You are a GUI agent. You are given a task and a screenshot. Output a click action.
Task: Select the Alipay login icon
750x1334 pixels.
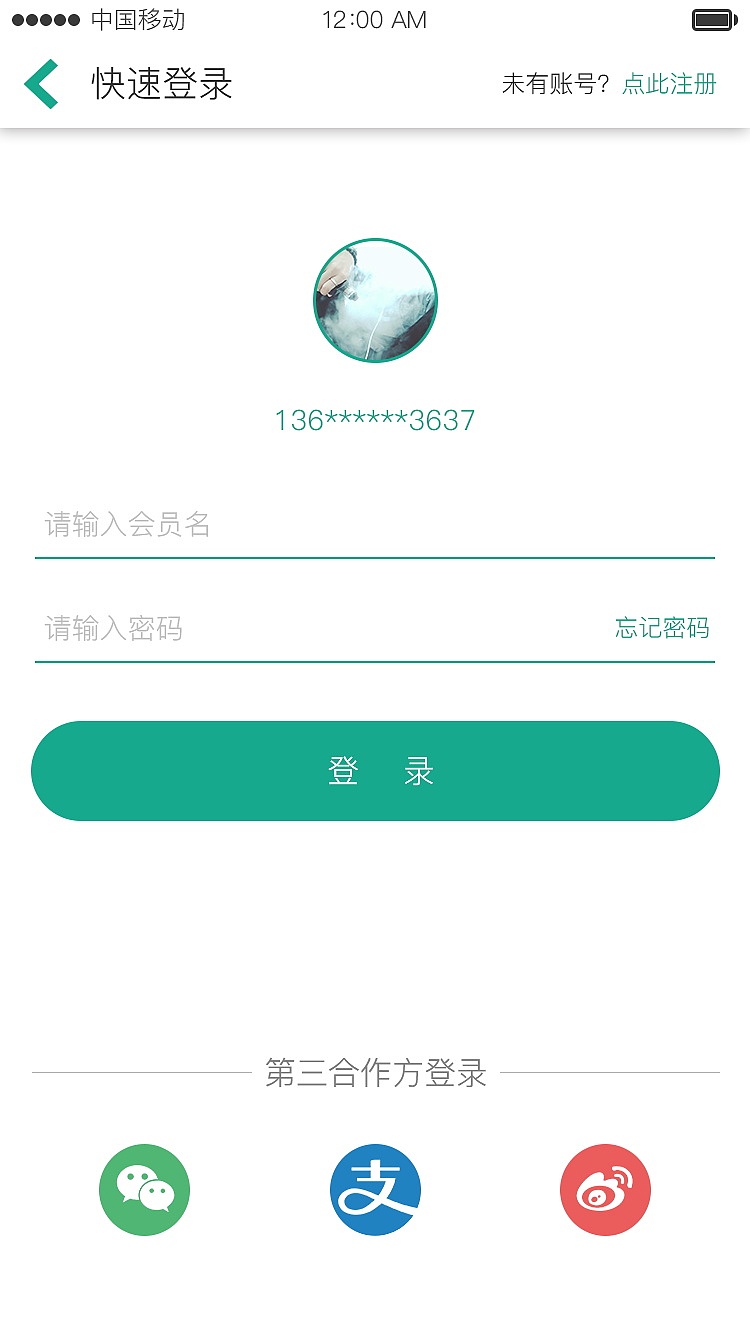[x=375, y=1190]
